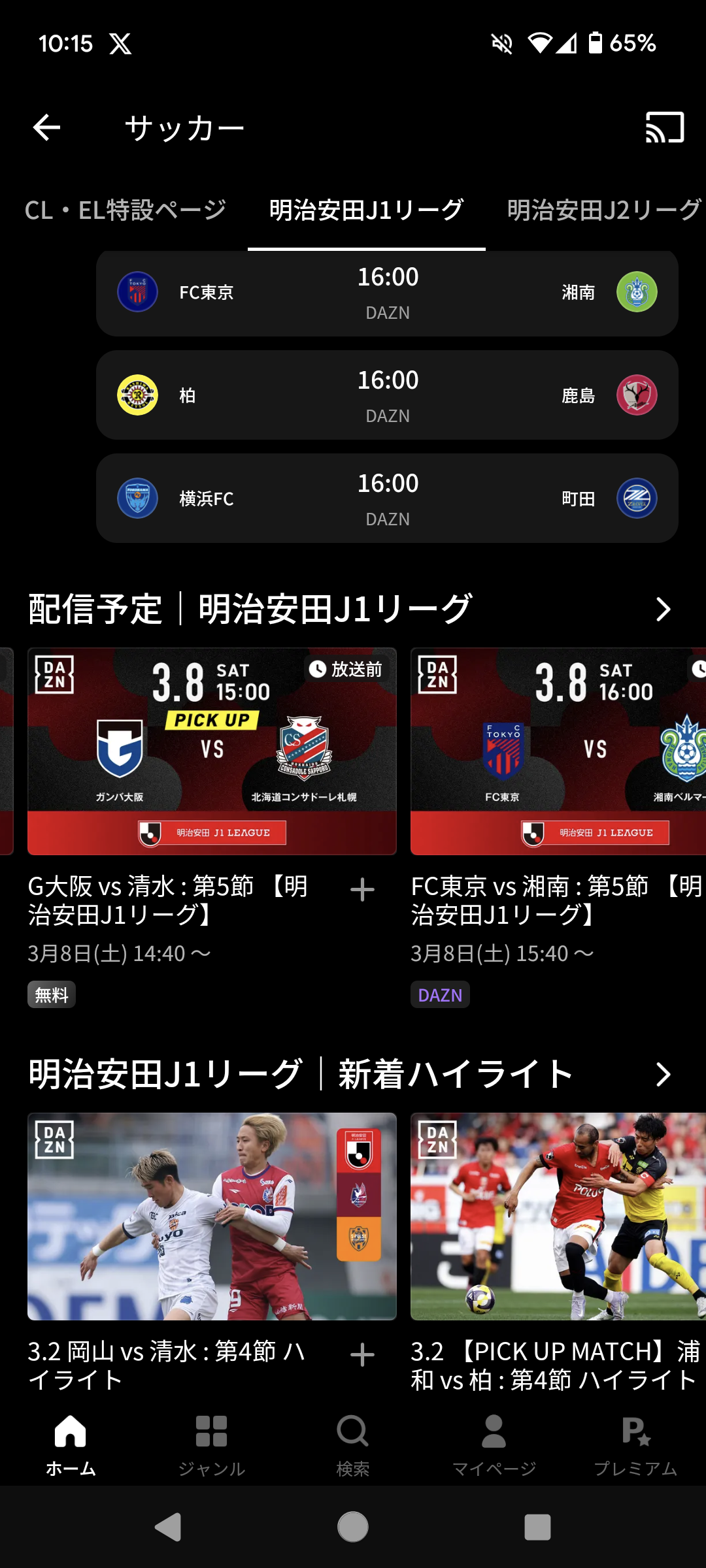The height and width of the screenshot is (1568, 706).
Task: Play the 浦和 vs 柏 highlight
Action: (x=558, y=1217)
